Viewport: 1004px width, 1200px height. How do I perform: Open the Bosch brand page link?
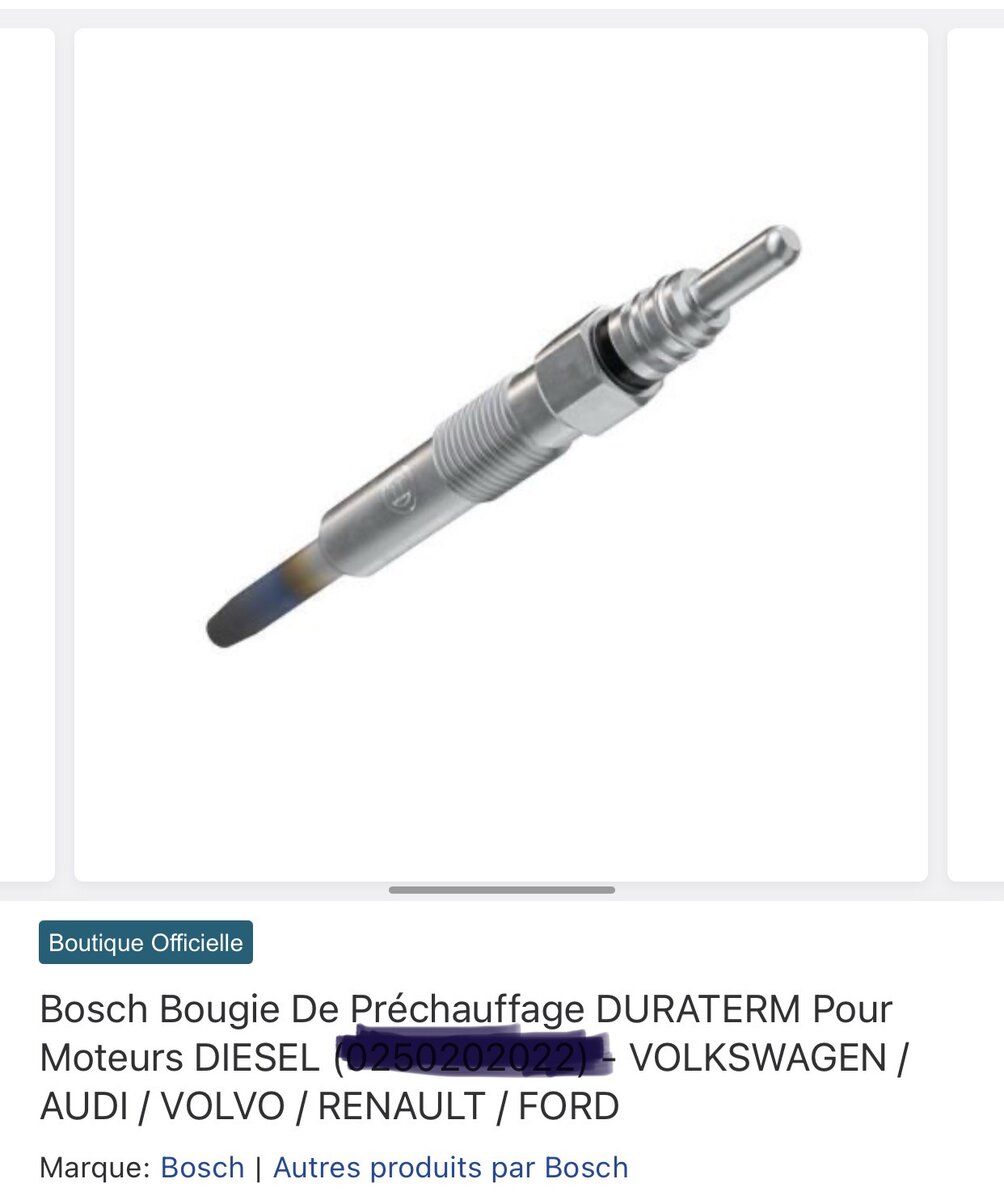pos(203,1166)
